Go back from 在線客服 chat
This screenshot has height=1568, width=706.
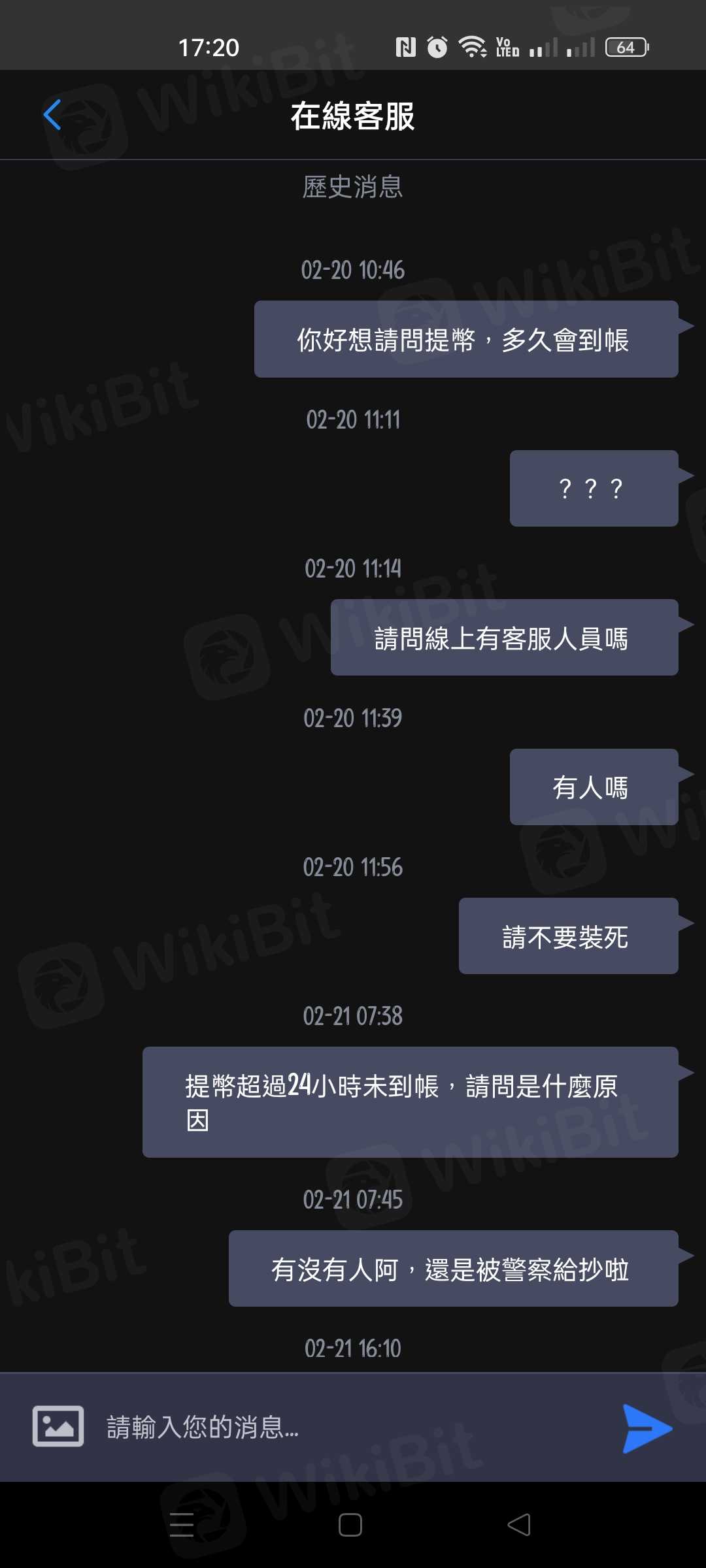(x=52, y=115)
